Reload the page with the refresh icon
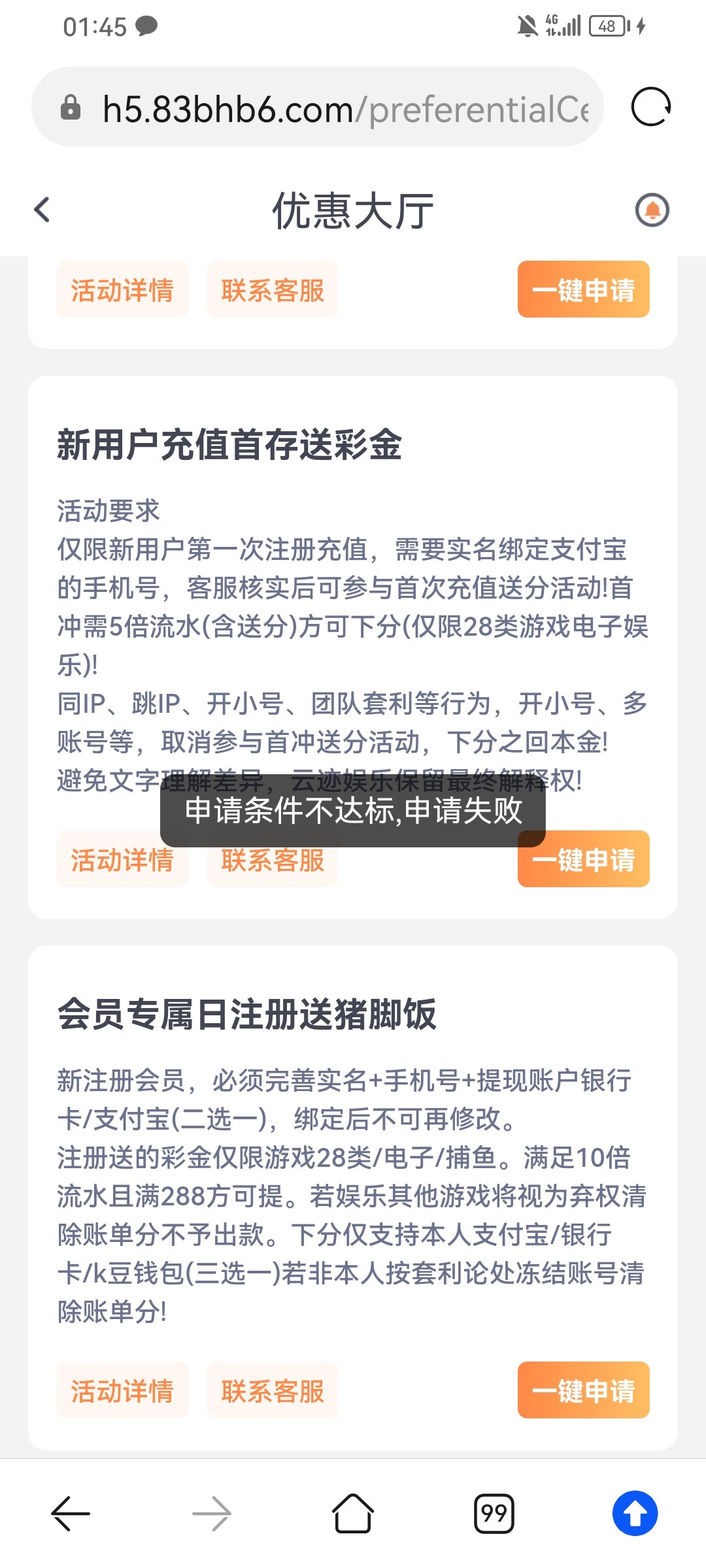Image resolution: width=706 pixels, height=1568 pixels. click(650, 106)
